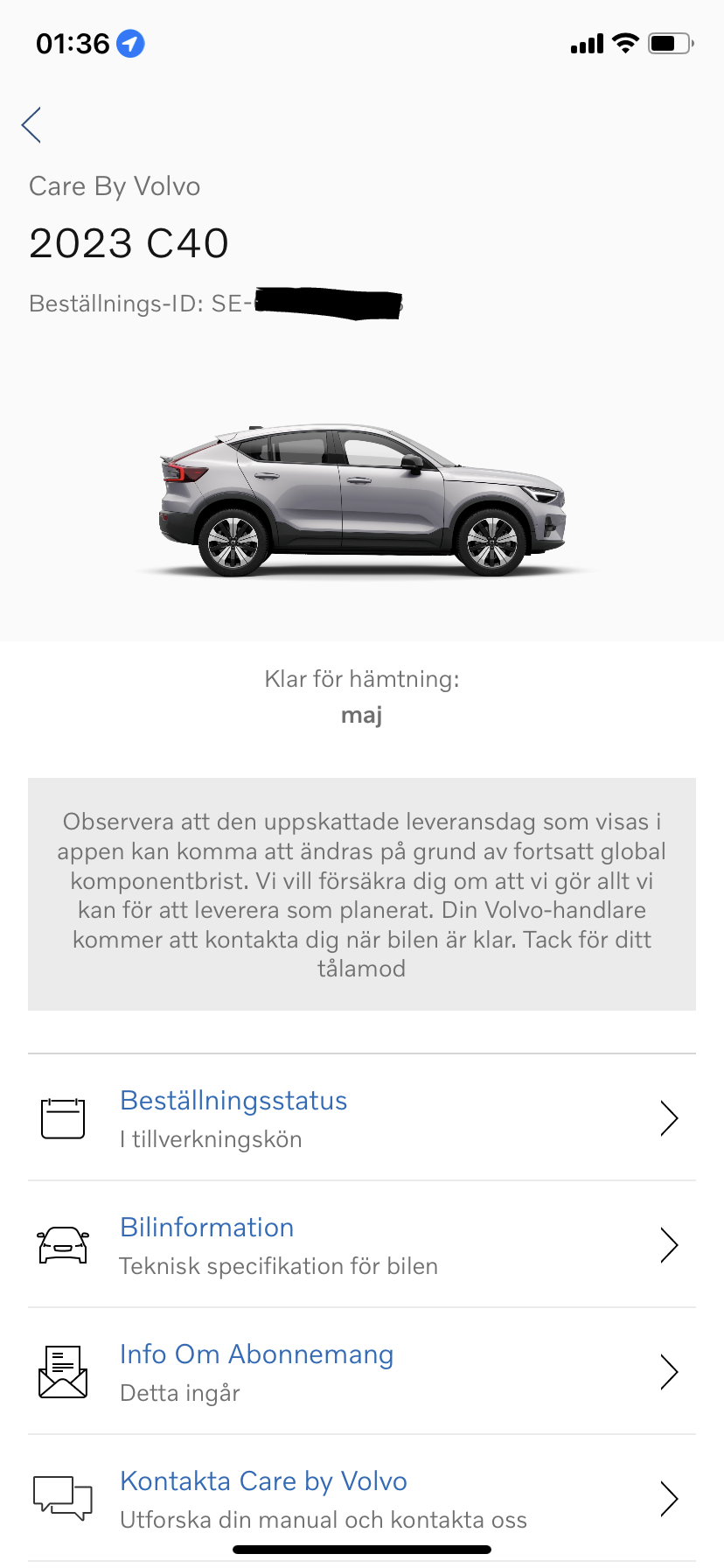Open Kontakta Care by Volvo
724x1568 pixels.
click(x=362, y=1498)
